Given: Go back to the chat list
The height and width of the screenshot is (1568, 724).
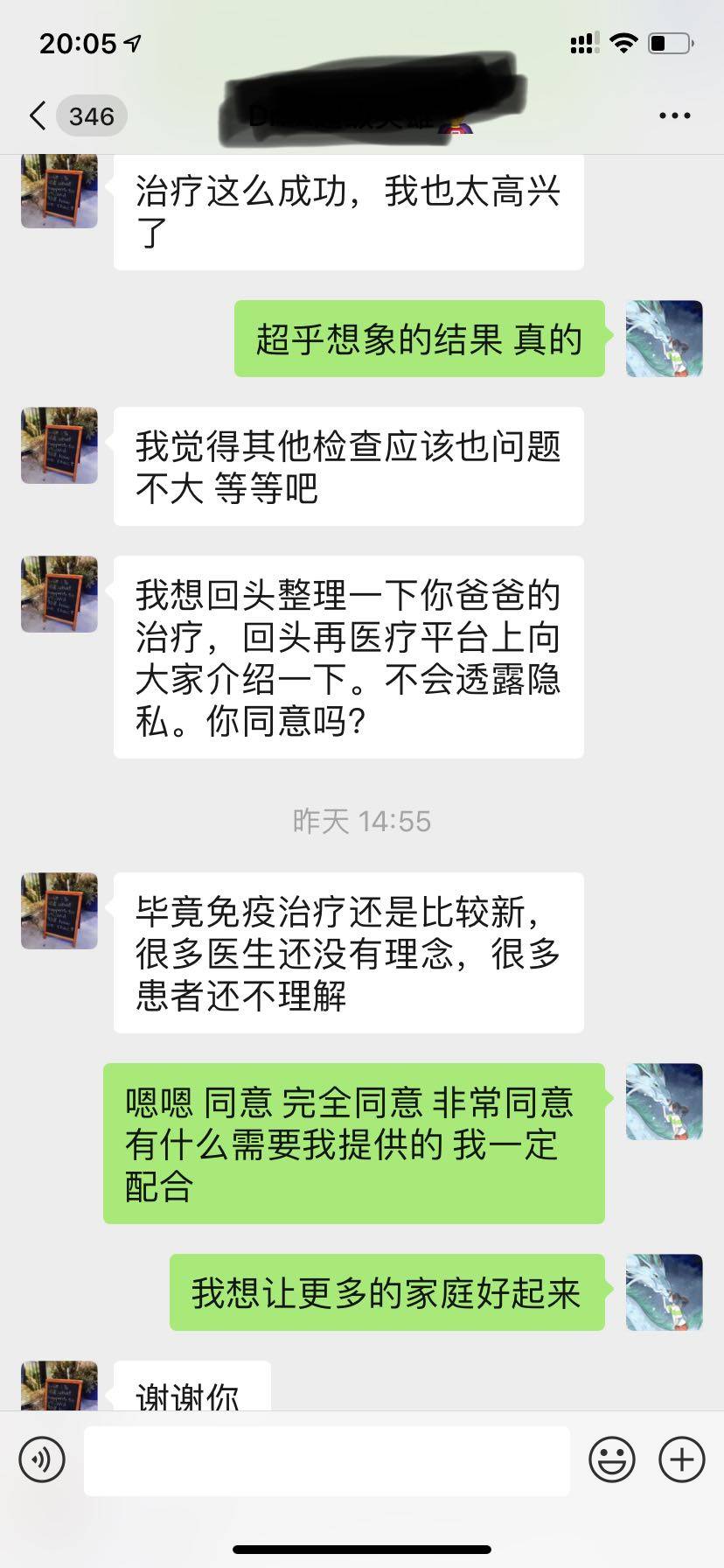Looking at the screenshot, I should click(x=38, y=115).
